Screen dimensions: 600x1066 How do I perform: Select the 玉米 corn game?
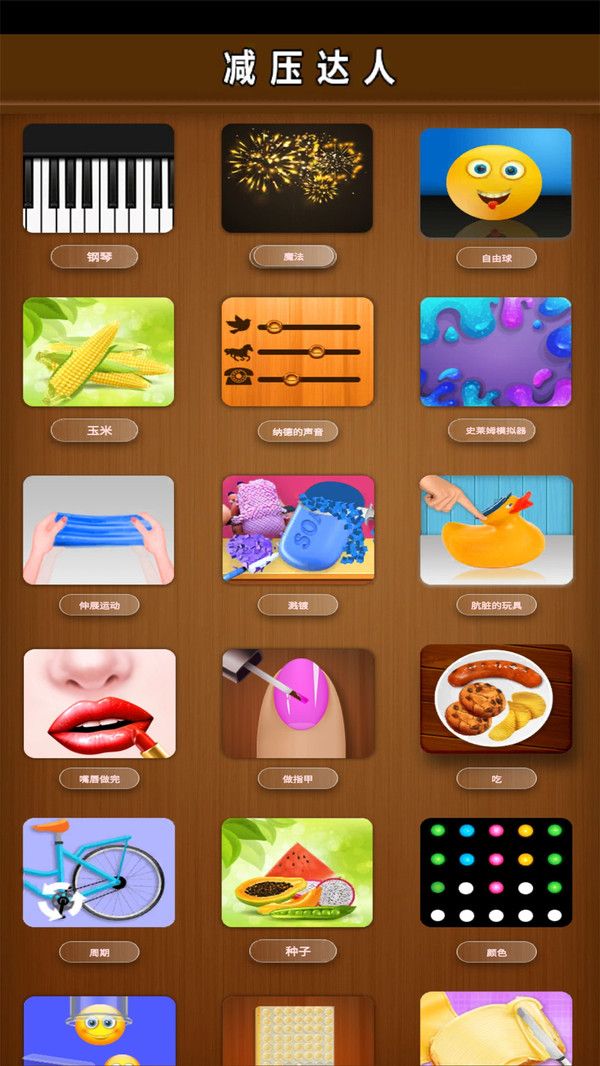98,352
